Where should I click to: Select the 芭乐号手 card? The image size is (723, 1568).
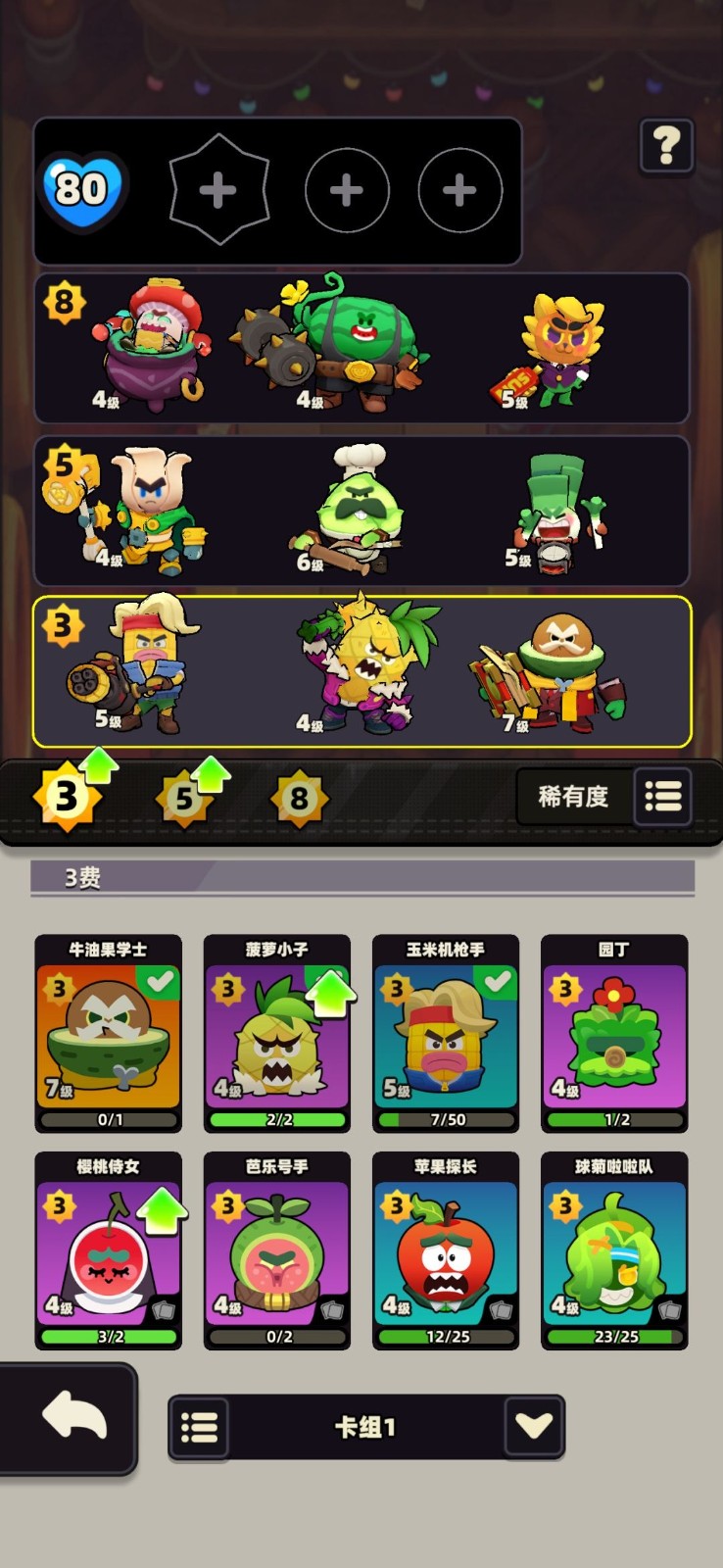click(277, 1250)
